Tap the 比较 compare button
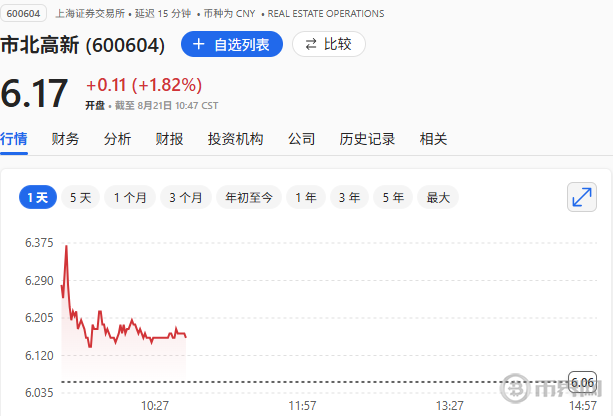The height and width of the screenshot is (416, 613). pos(329,44)
